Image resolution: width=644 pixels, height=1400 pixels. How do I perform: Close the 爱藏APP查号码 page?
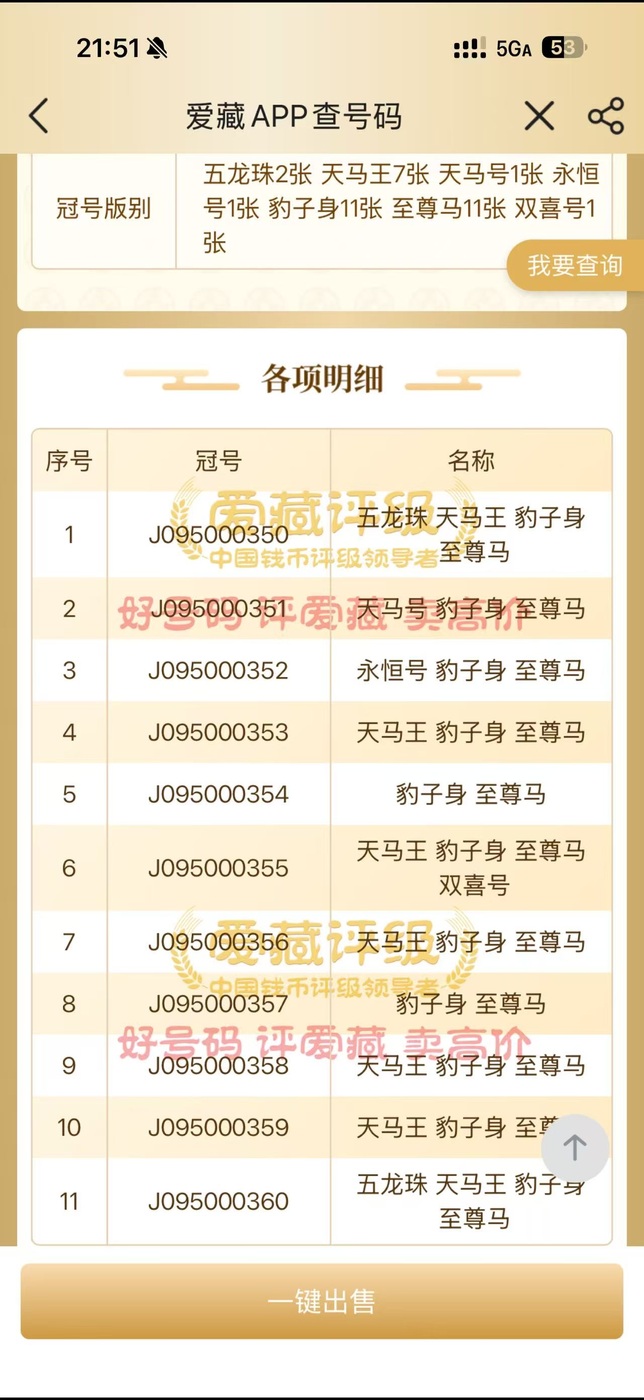[539, 117]
